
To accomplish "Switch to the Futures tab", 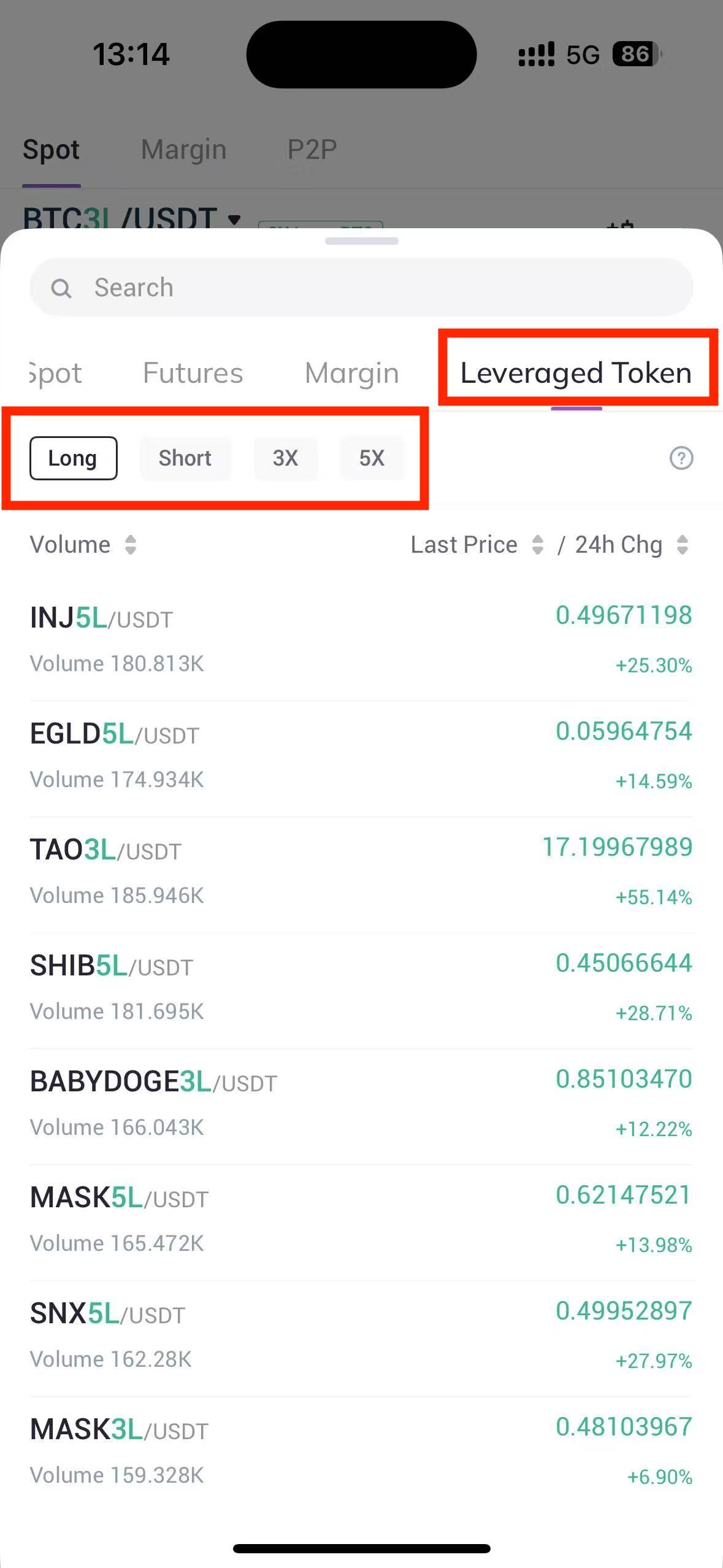I will pyautogui.click(x=193, y=373).
